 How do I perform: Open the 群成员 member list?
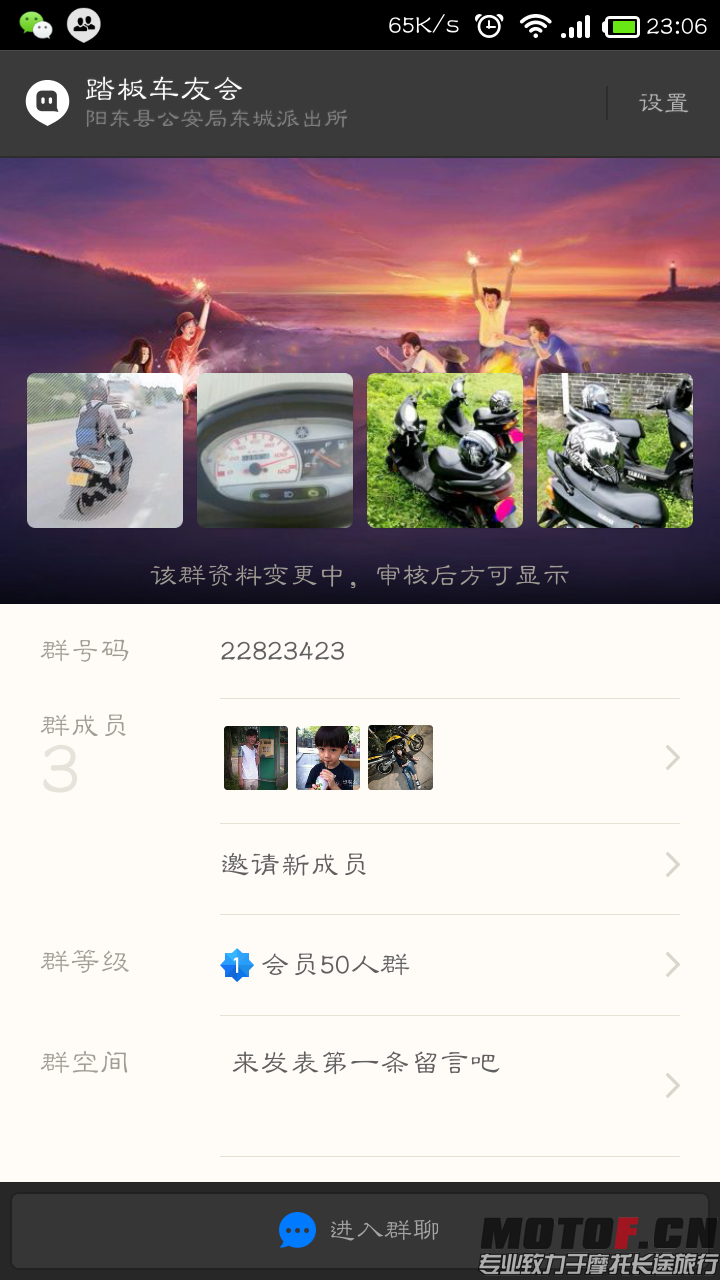tap(450, 758)
